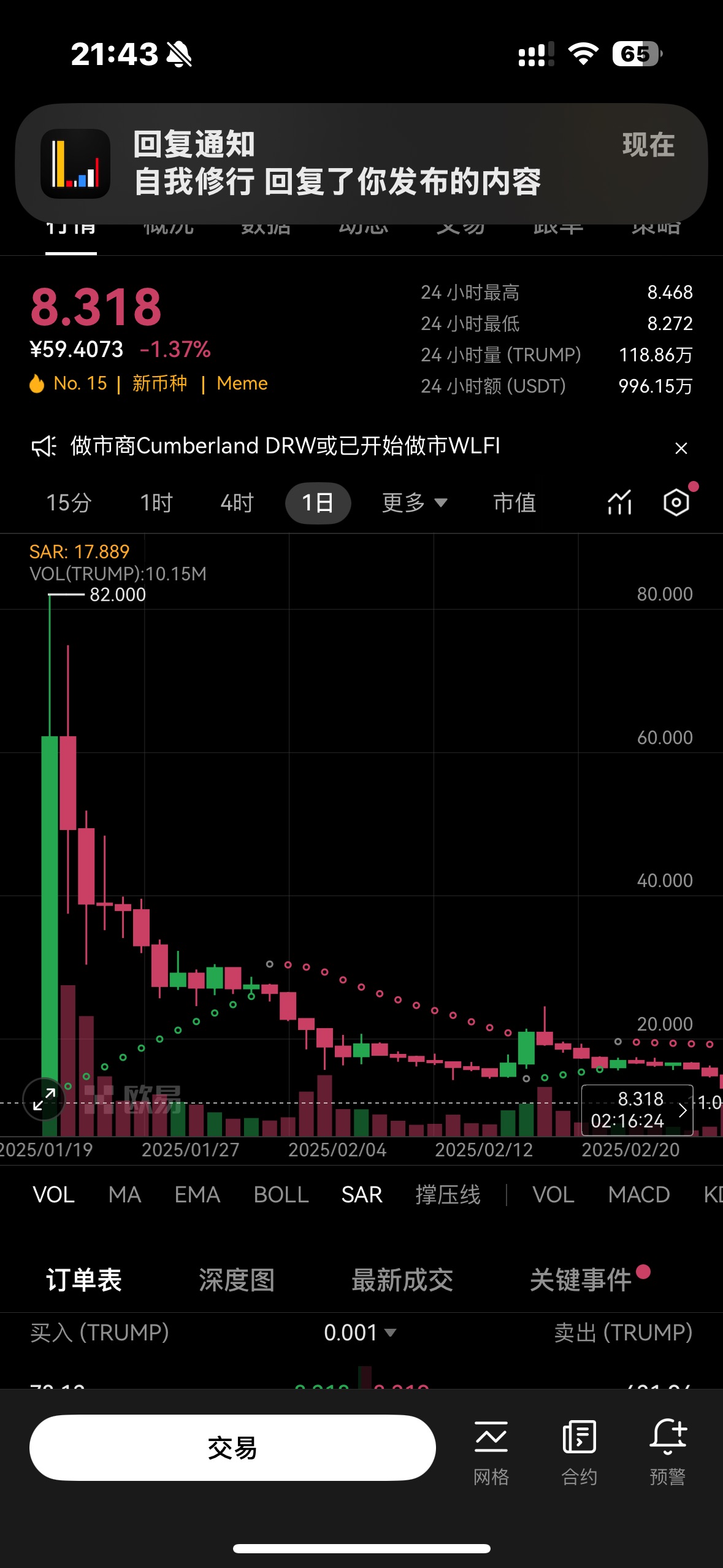Open the 回复通知 notification banner
Viewport: 723px width, 1568px height.
361,163
